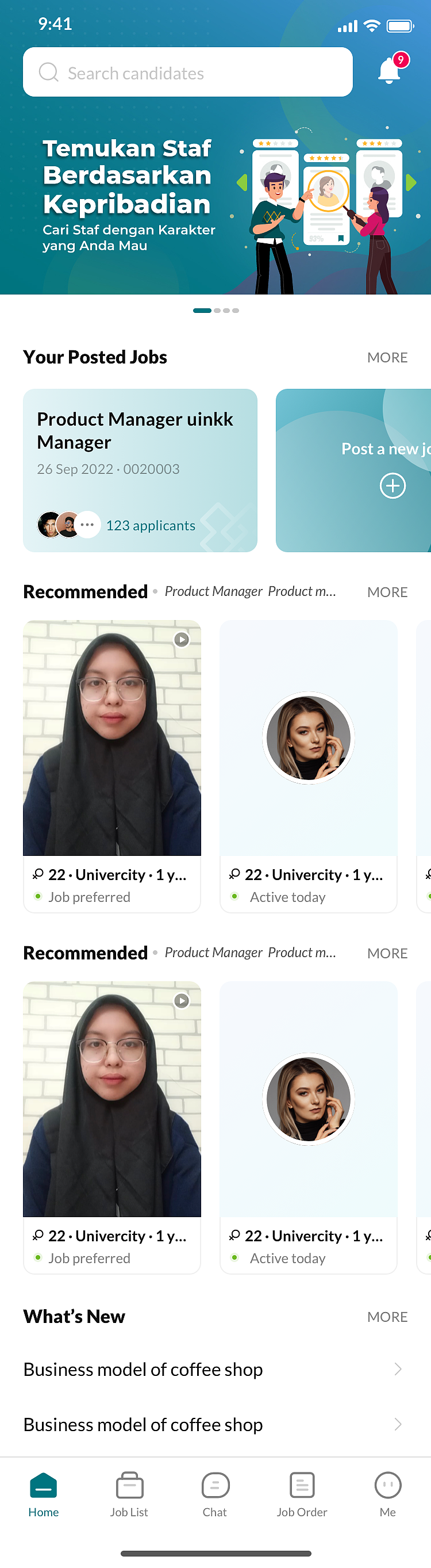Show previous banner with left green arrow
This screenshot has height=1568, width=431.
click(242, 182)
